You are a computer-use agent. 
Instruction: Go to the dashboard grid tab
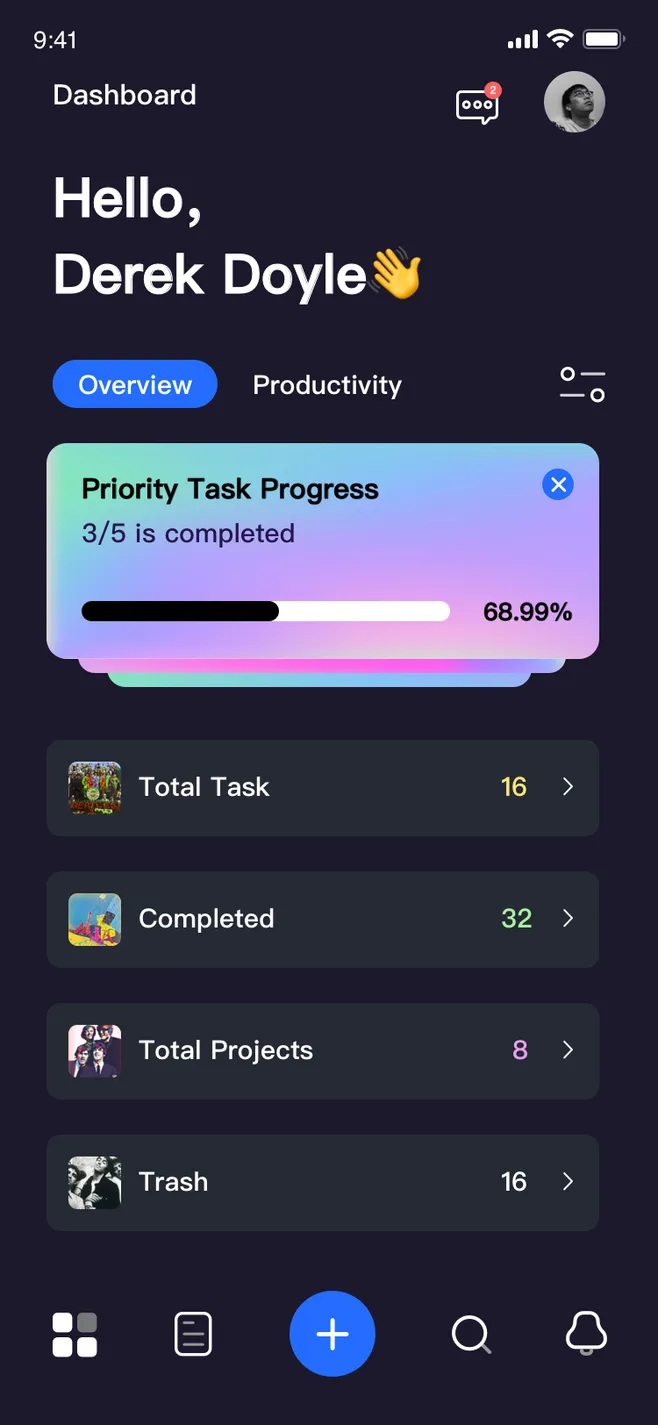point(75,1334)
